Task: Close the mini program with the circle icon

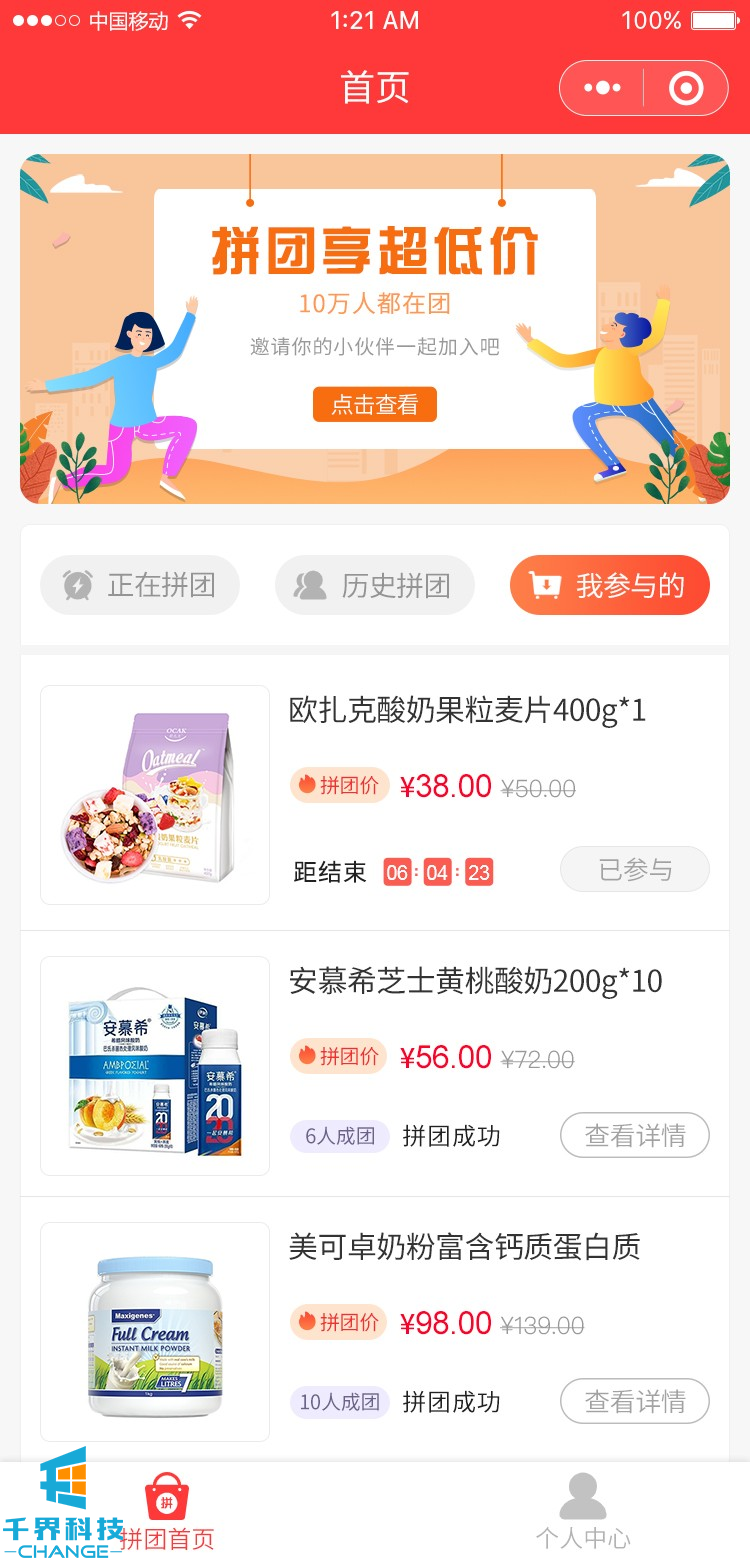Action: (686, 88)
